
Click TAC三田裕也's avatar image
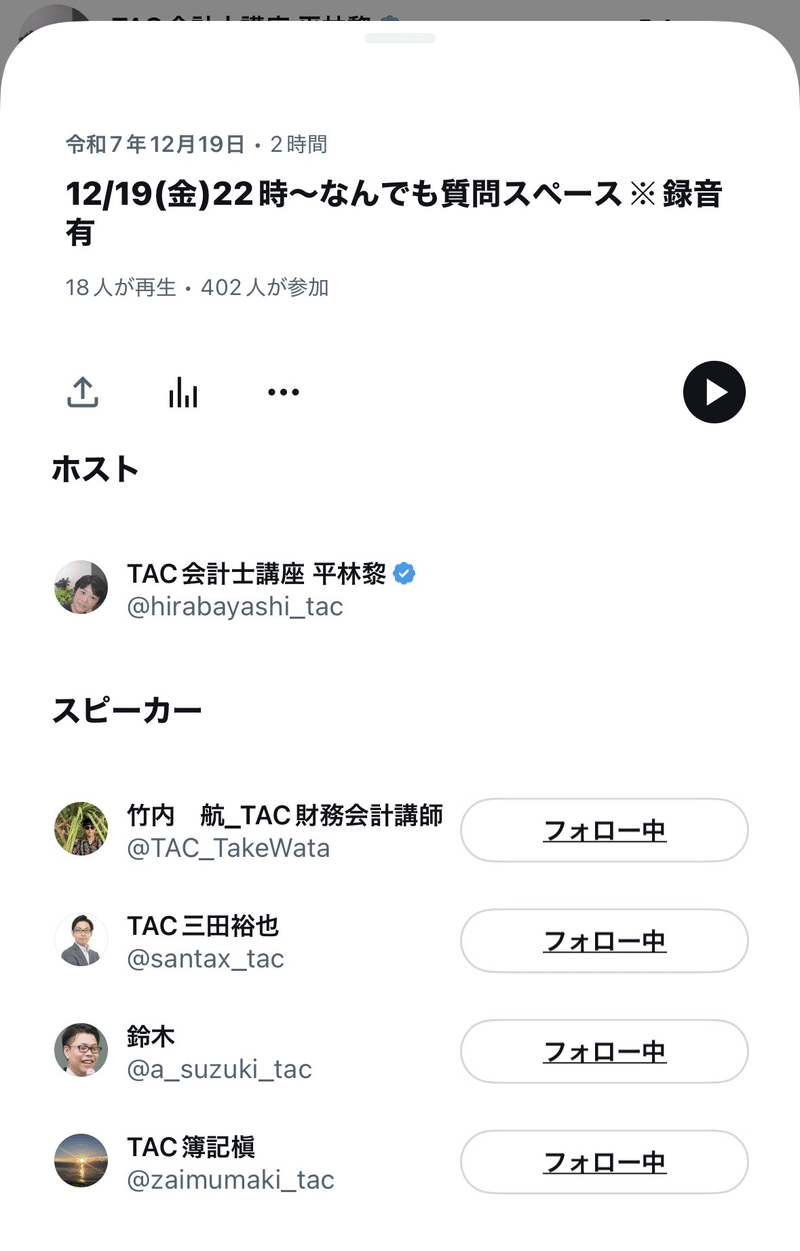coord(81,941)
